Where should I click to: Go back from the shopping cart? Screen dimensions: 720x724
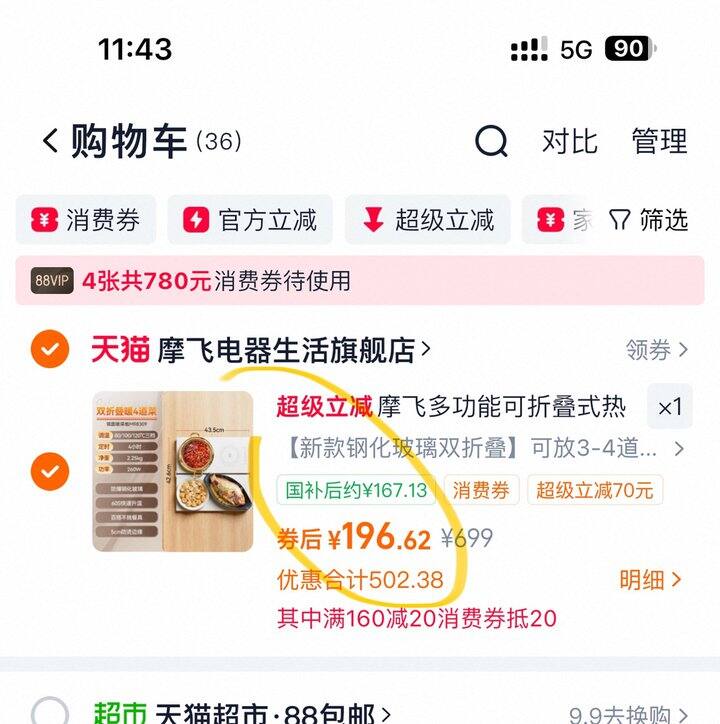51,142
